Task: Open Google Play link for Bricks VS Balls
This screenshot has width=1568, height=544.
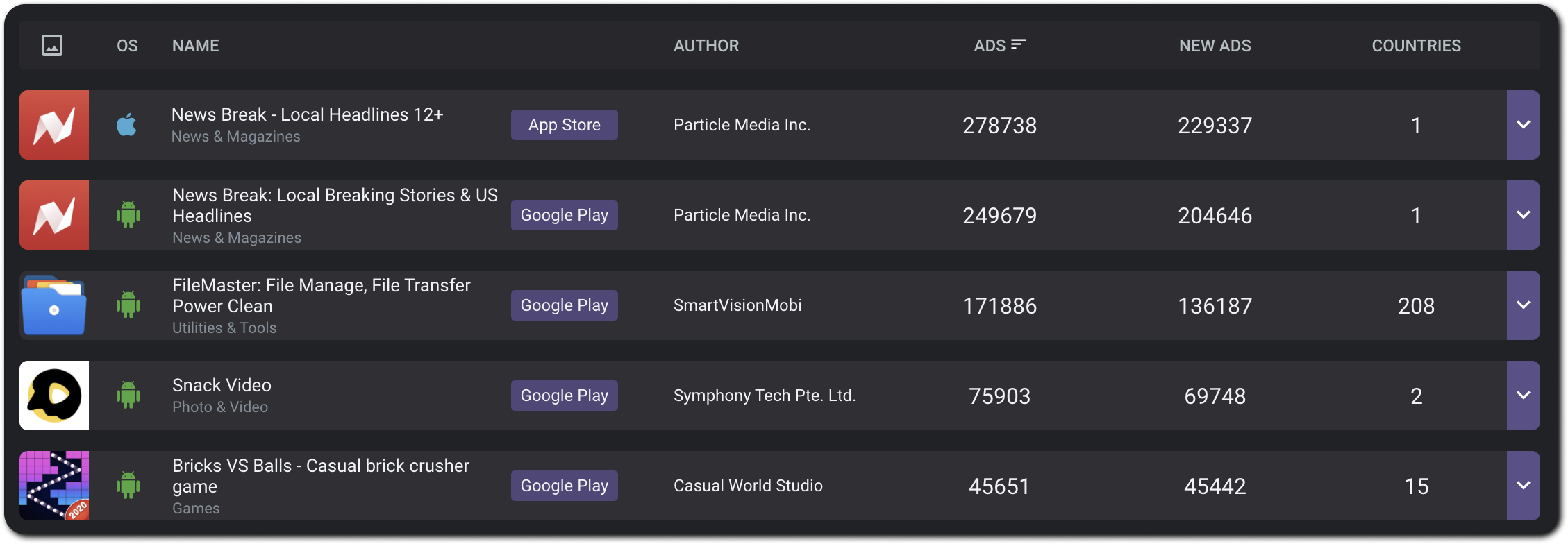Action: tap(564, 486)
